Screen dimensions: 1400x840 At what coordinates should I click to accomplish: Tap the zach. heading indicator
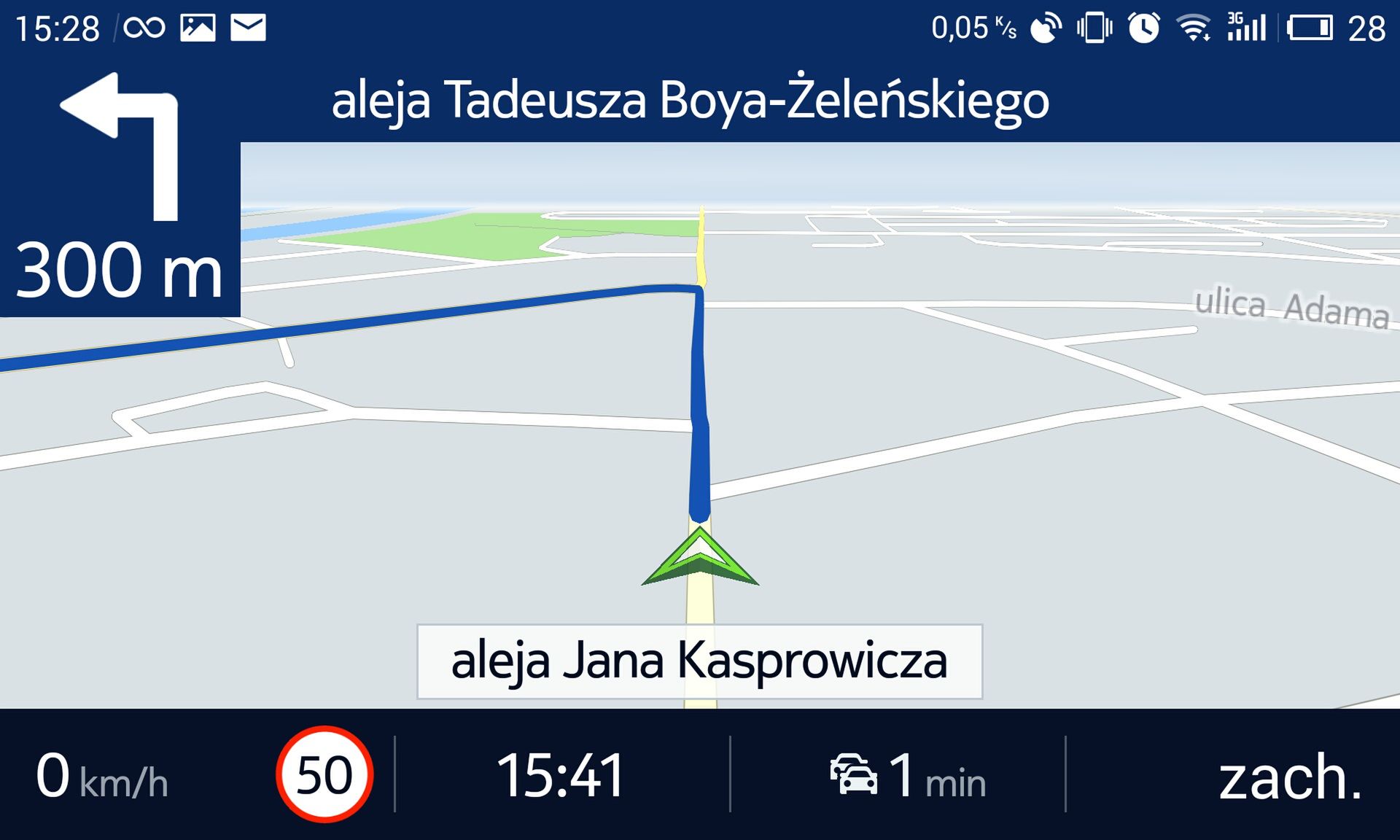click(x=1289, y=777)
